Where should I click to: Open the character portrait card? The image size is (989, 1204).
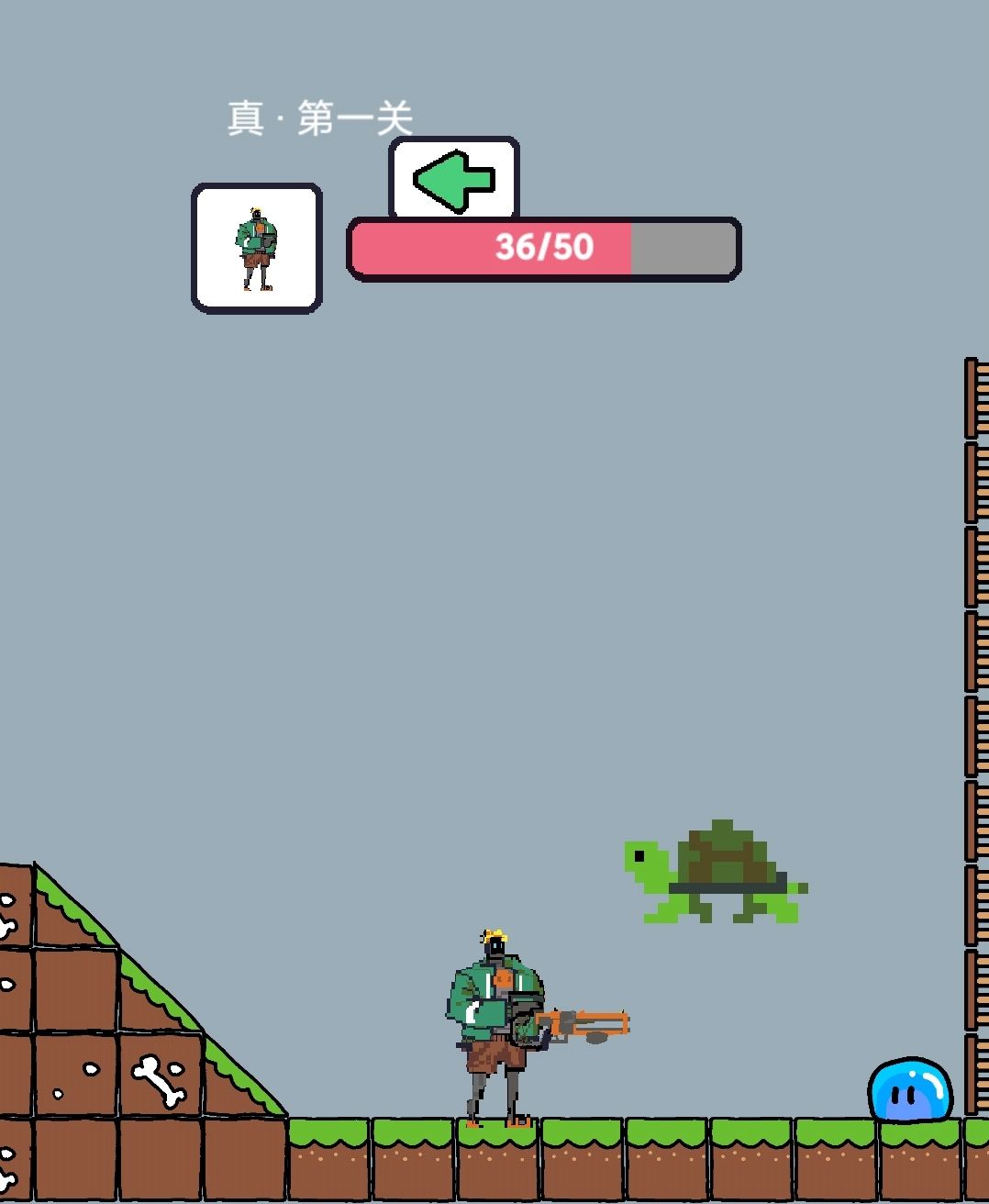pyautogui.click(x=257, y=248)
